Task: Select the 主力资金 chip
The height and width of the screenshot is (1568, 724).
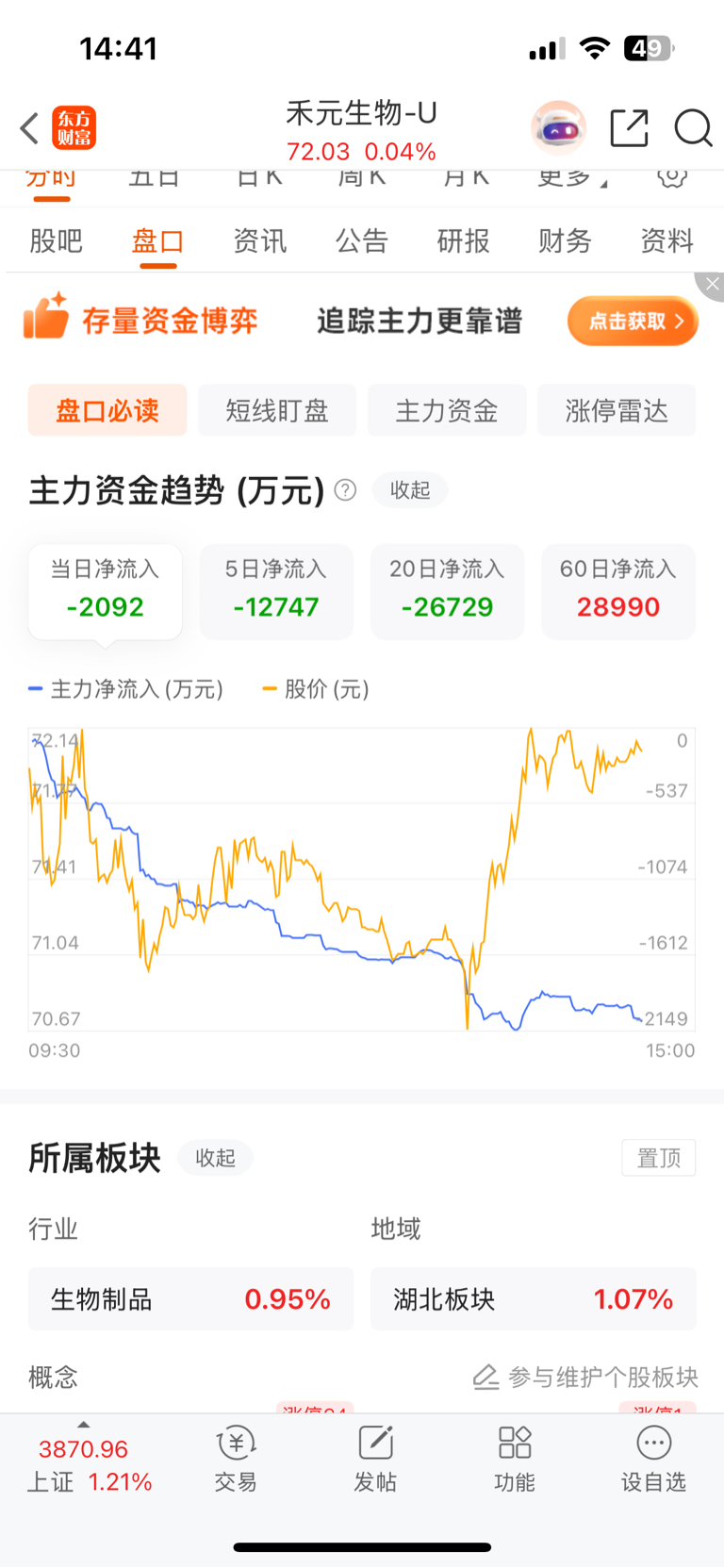Action: pyautogui.click(x=447, y=410)
